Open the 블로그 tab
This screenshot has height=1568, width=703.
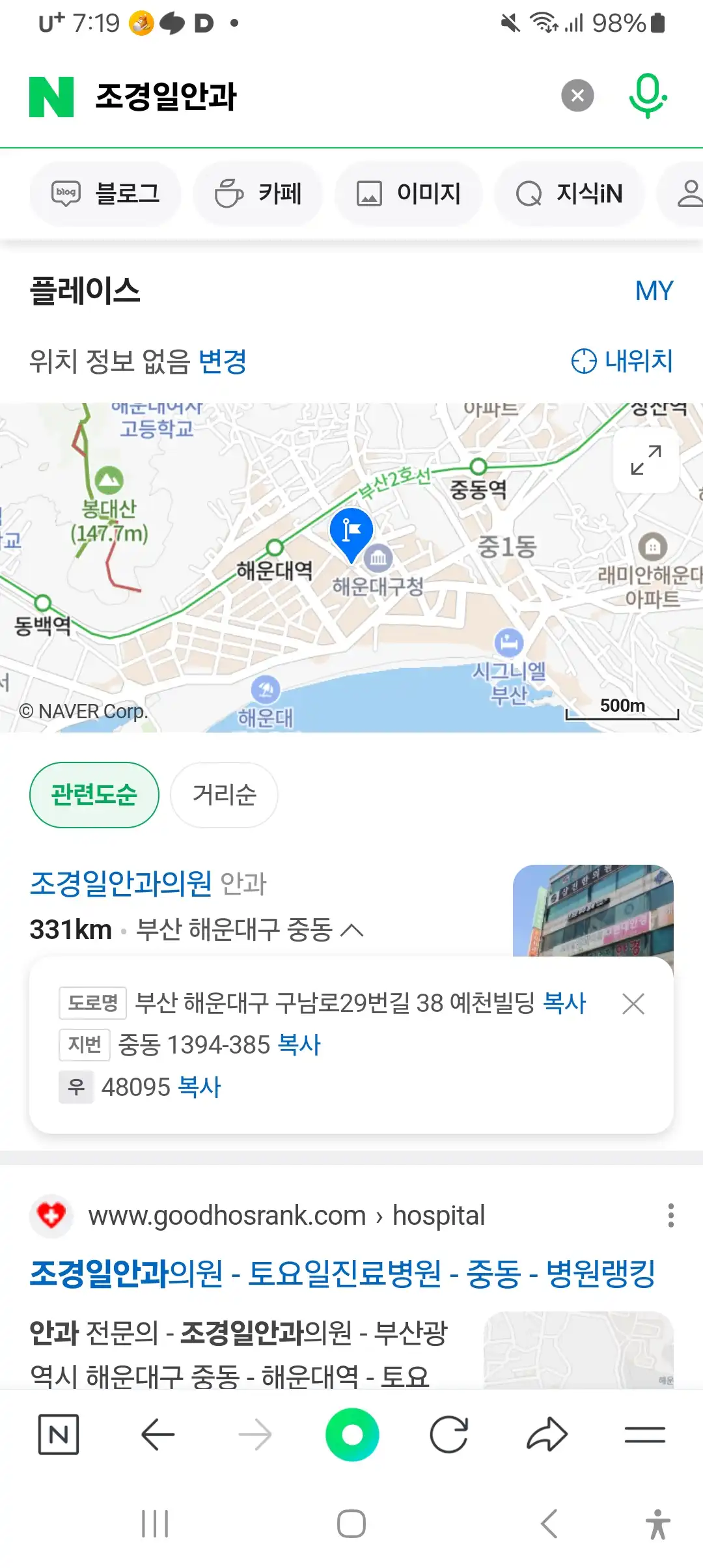(x=105, y=193)
